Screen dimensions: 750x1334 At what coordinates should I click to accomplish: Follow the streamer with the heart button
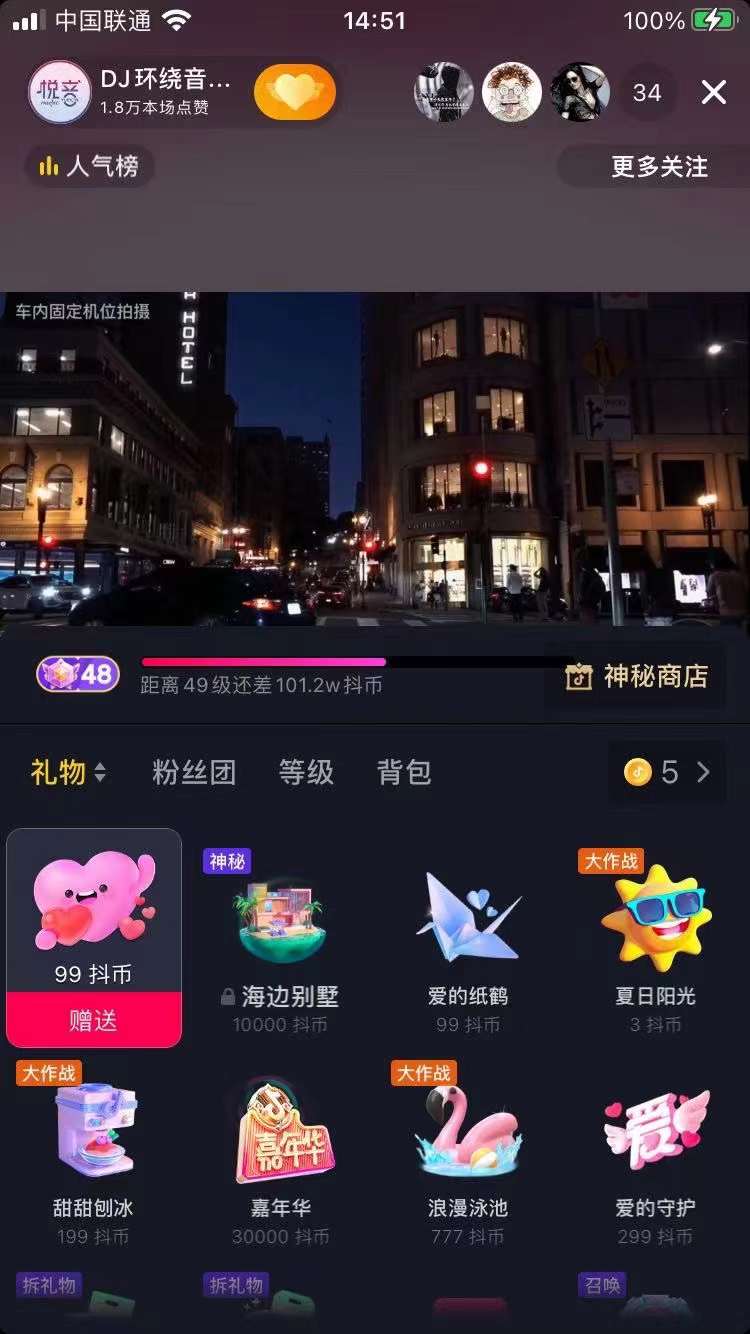coord(295,93)
